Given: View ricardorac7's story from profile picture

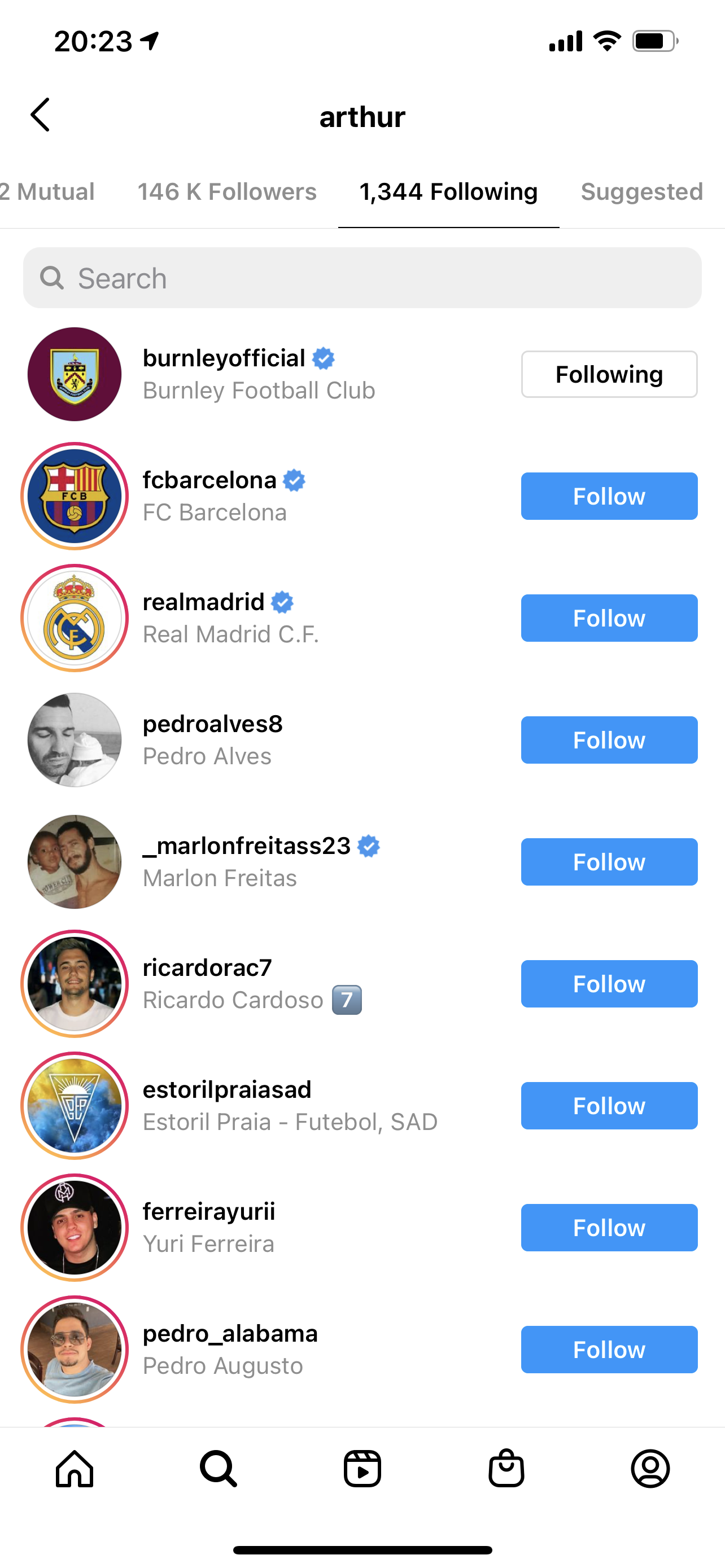Looking at the screenshot, I should [x=75, y=984].
